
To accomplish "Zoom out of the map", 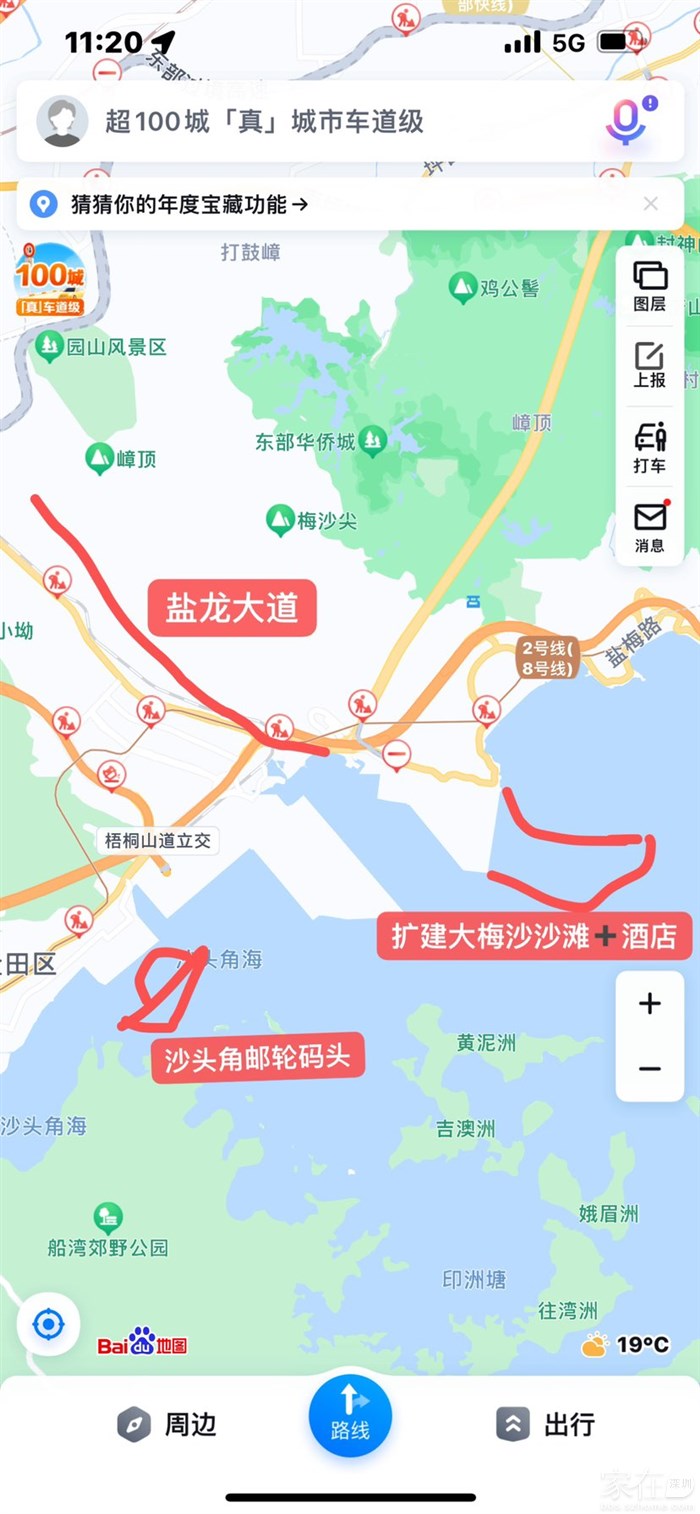I will (x=650, y=1069).
